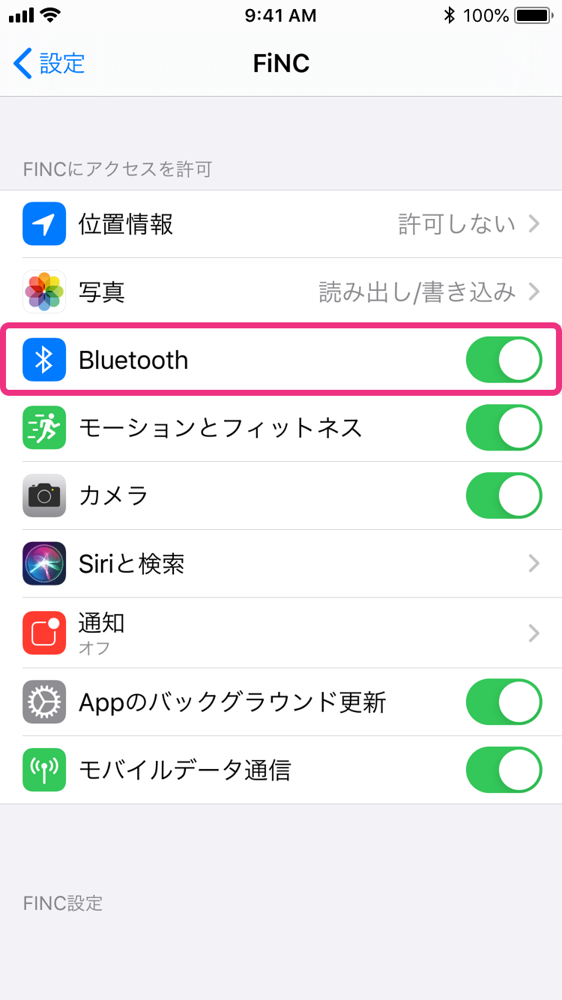Disable モーションとフィットネス access

tap(504, 427)
